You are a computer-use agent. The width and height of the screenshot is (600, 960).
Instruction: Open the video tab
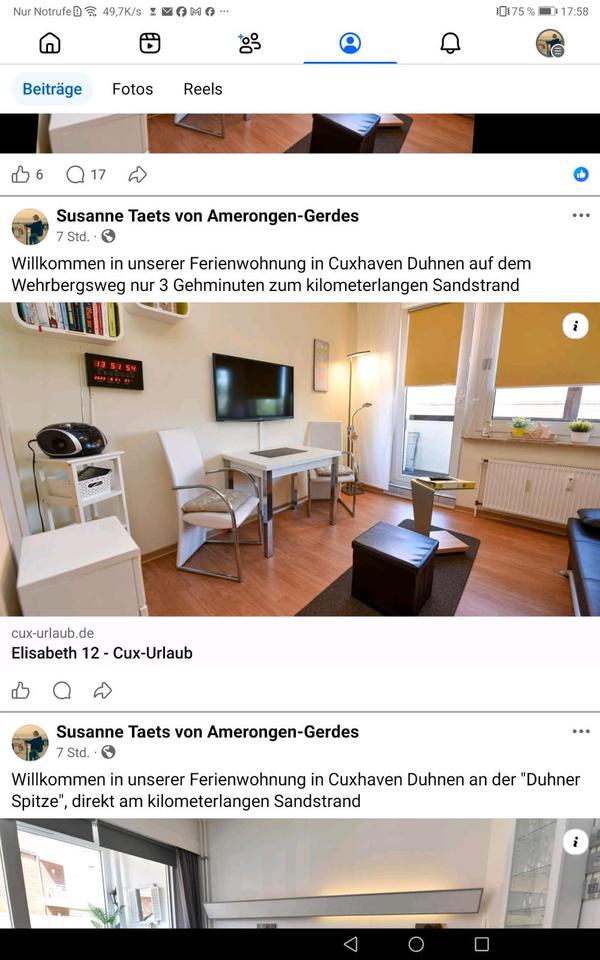[x=150, y=43]
